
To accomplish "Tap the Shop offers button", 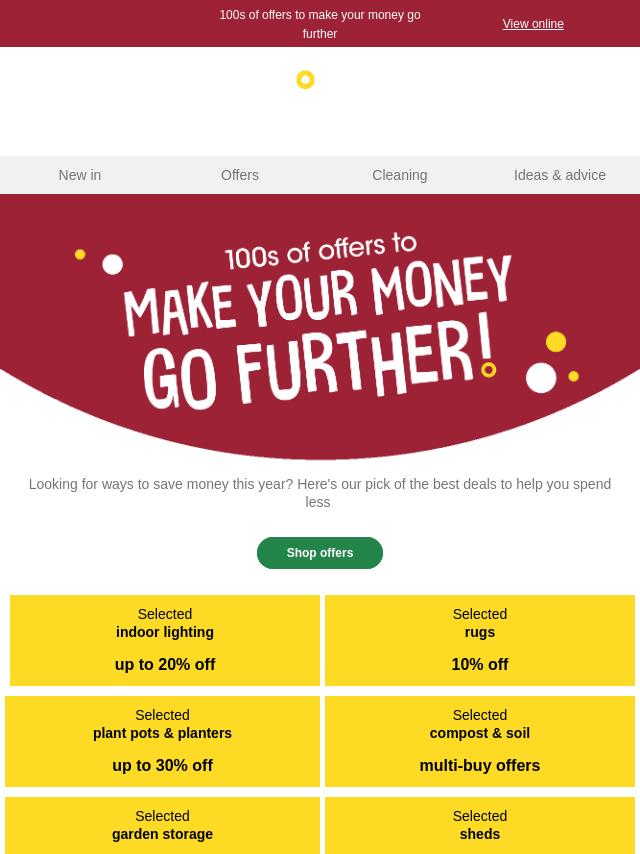I will point(320,553).
